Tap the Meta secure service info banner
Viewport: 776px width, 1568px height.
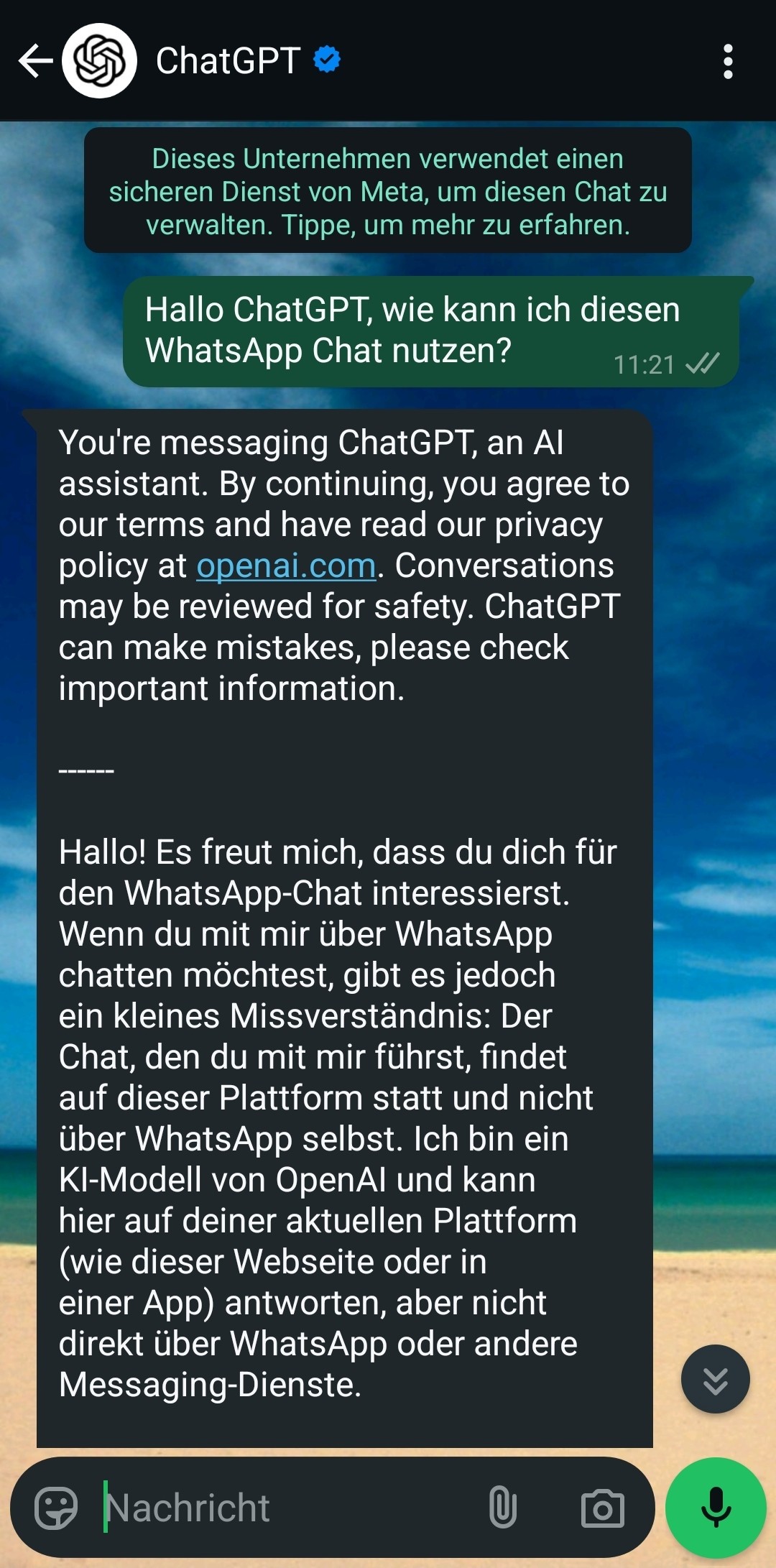(x=388, y=191)
